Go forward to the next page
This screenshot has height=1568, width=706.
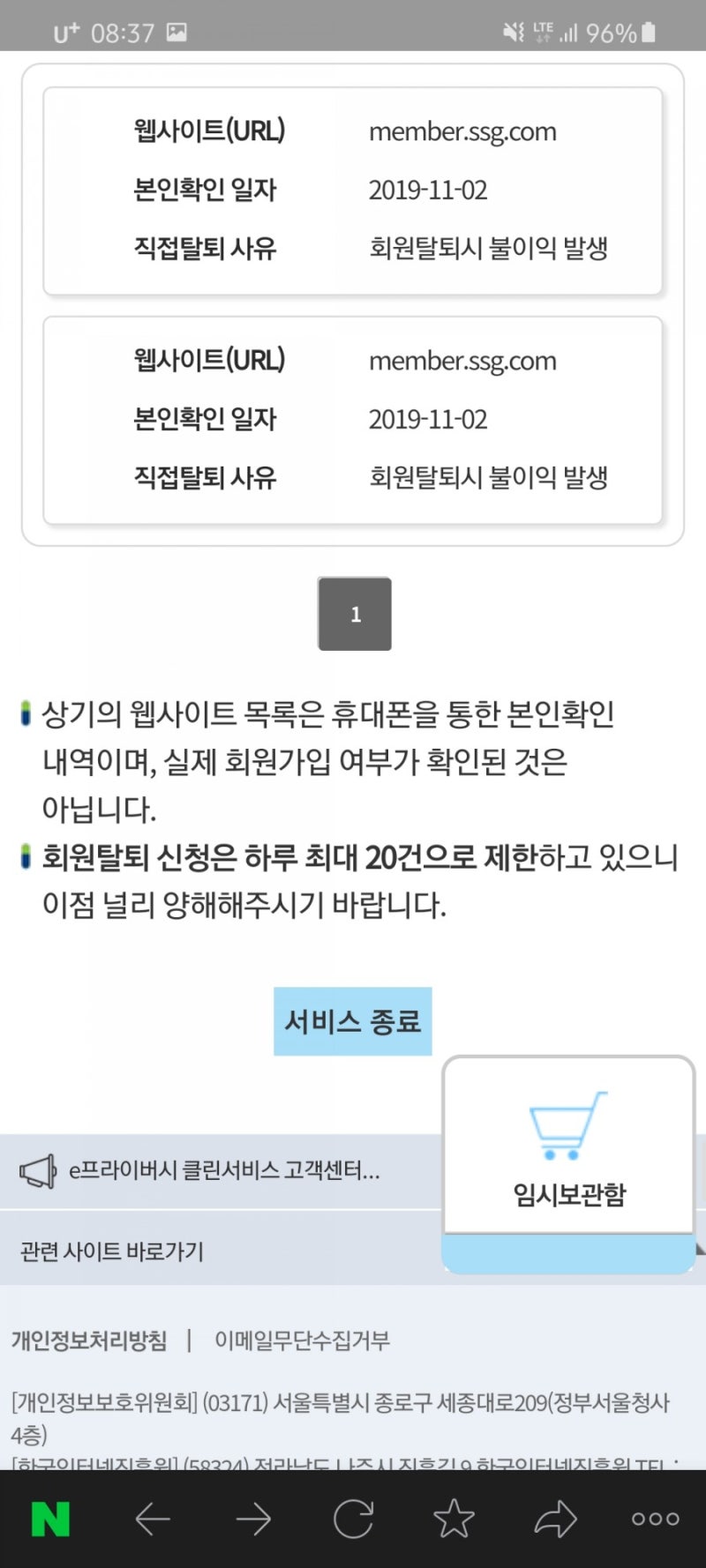click(x=253, y=1519)
